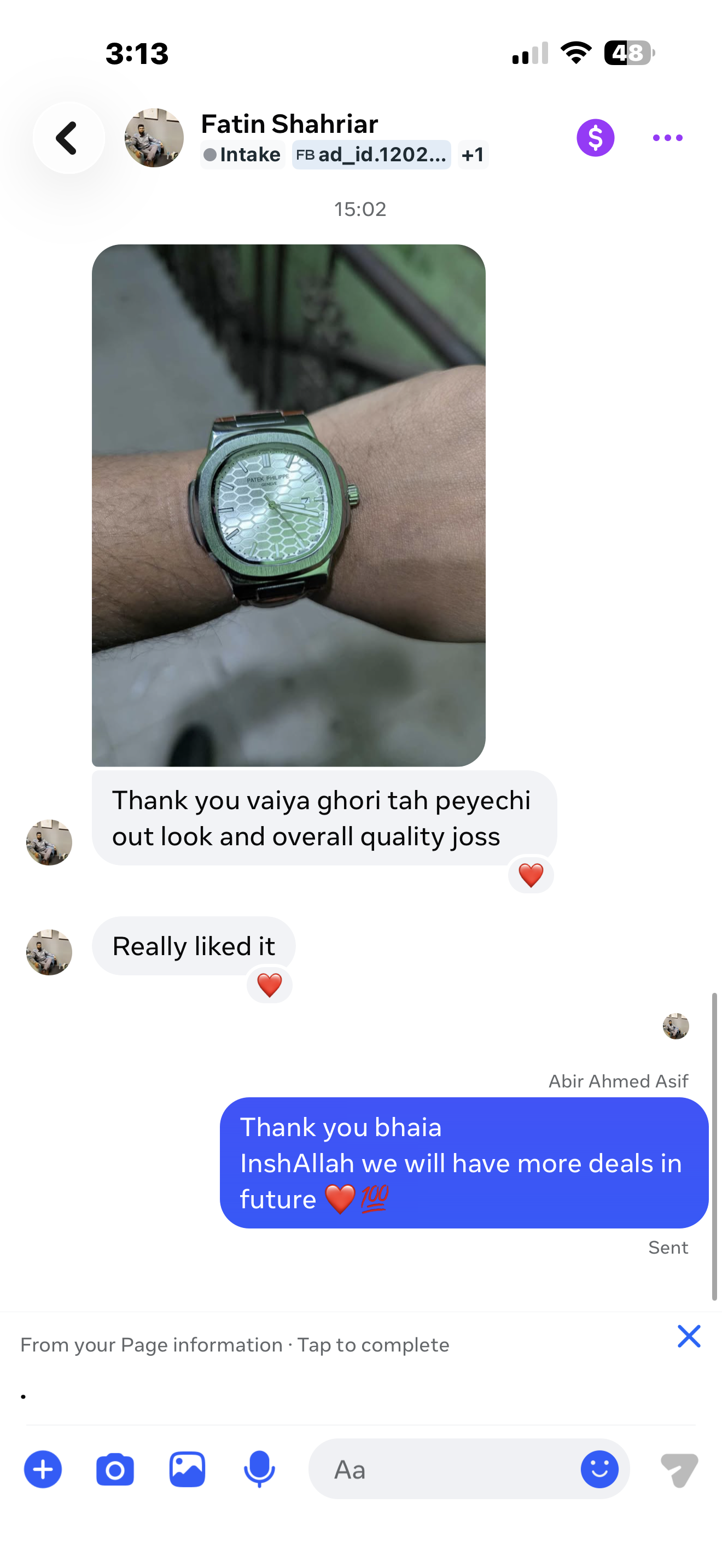
Task: Tap the send arrow button
Action: click(679, 1470)
